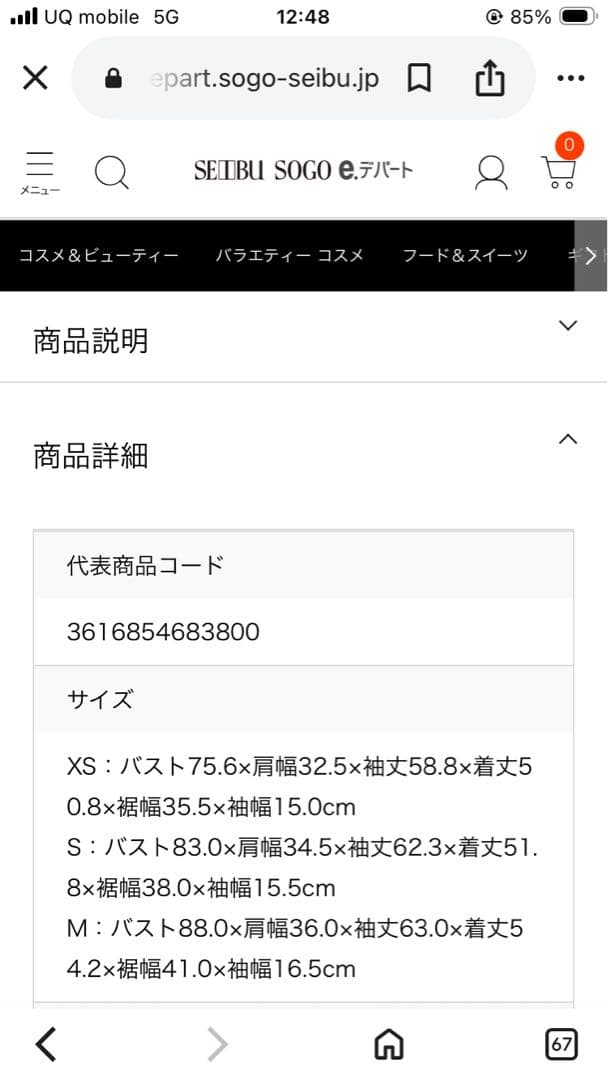Open the account profile icon

pos(490,172)
